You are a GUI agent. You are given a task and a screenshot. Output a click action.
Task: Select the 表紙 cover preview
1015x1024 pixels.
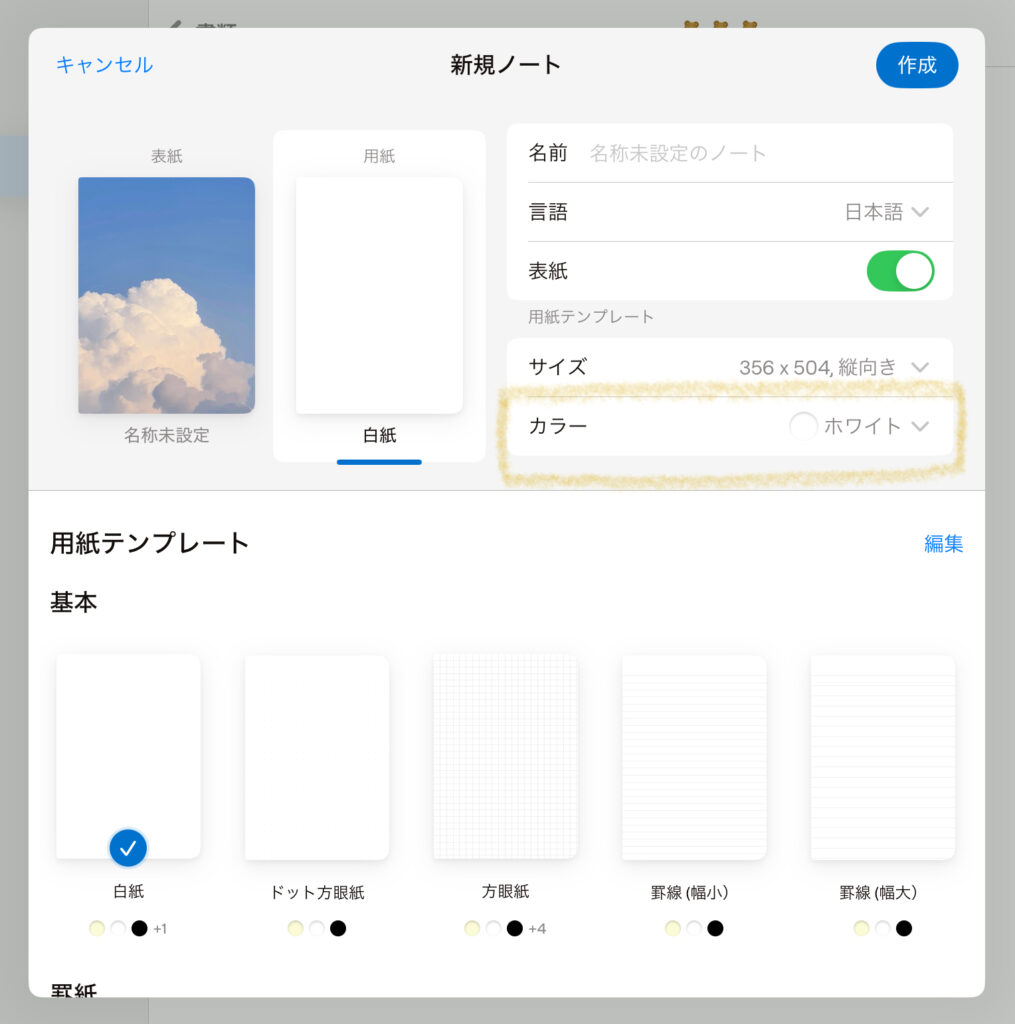[166, 295]
